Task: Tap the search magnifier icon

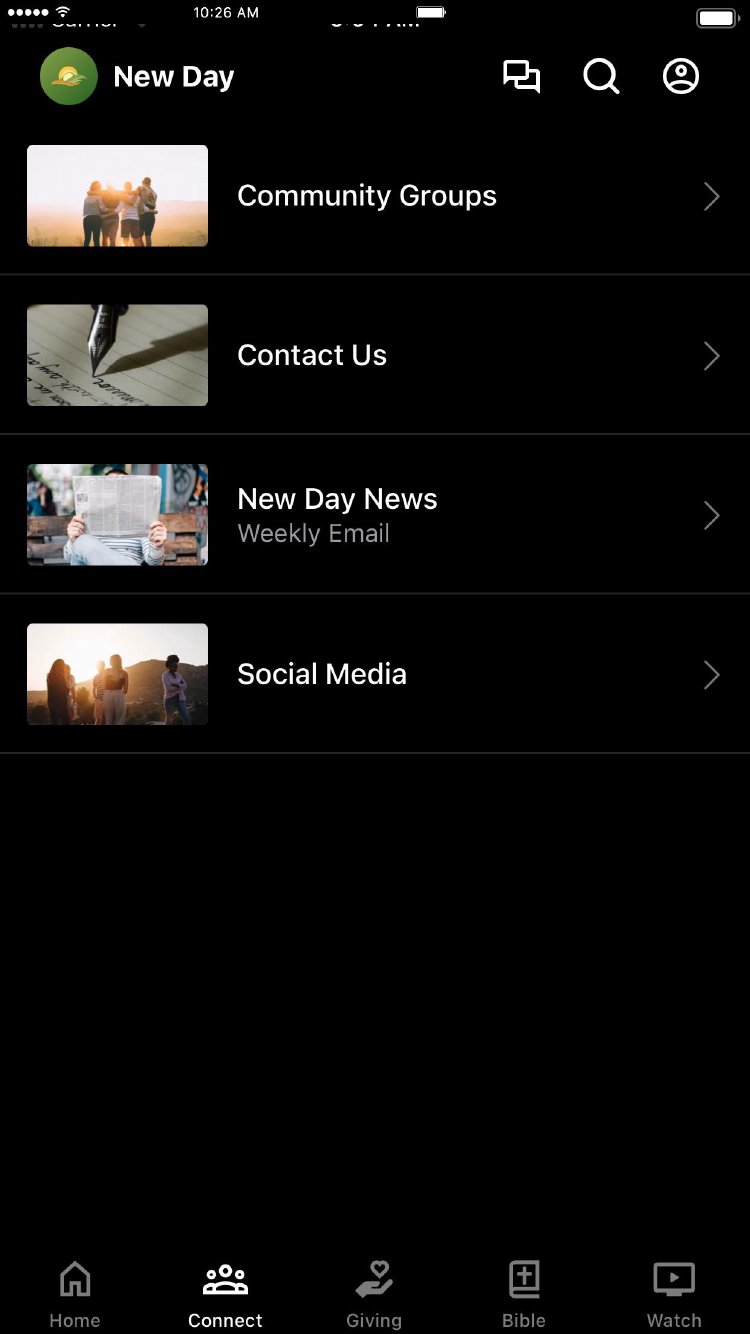Action: point(601,77)
